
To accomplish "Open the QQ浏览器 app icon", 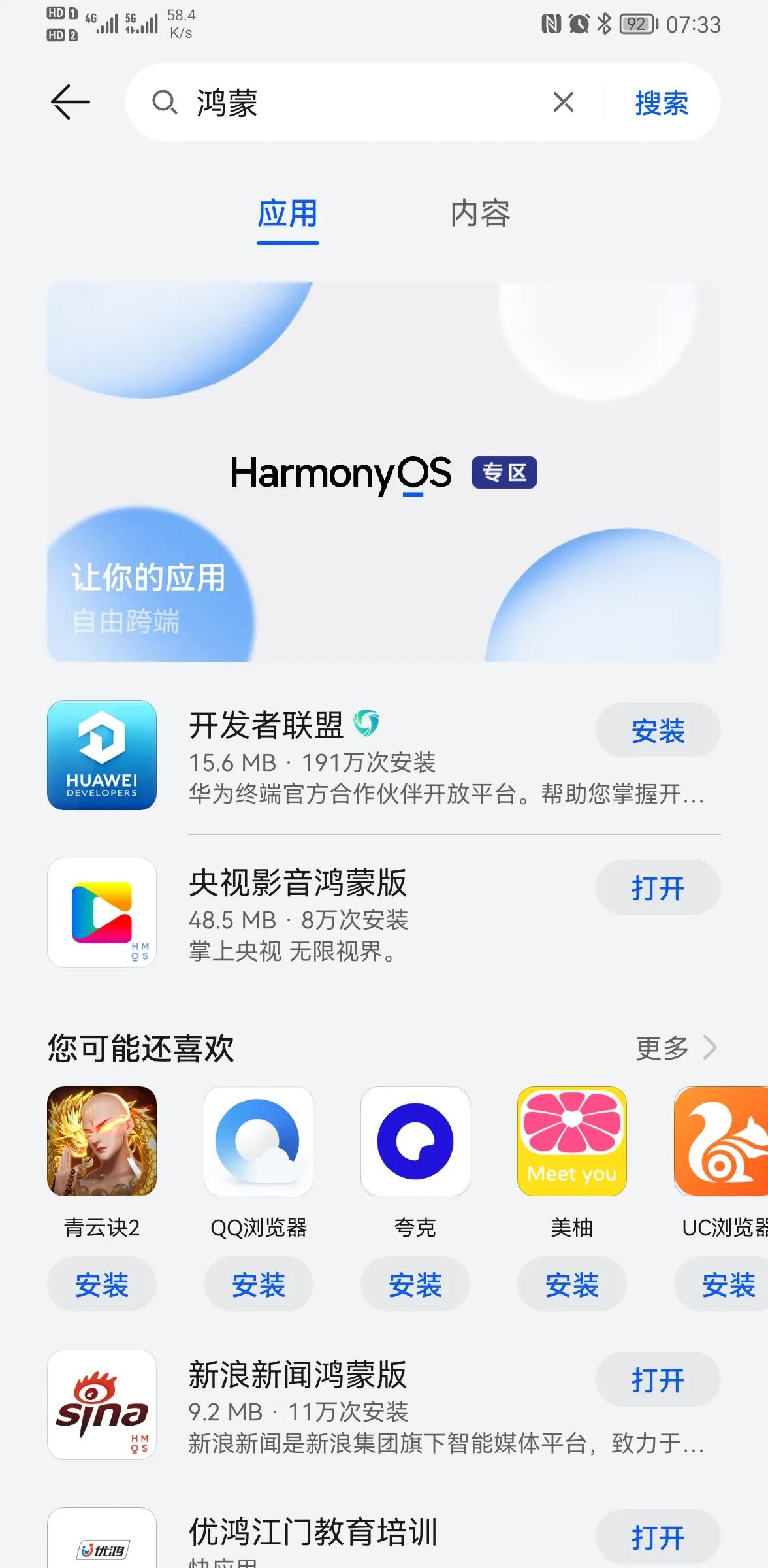I will click(x=259, y=1142).
